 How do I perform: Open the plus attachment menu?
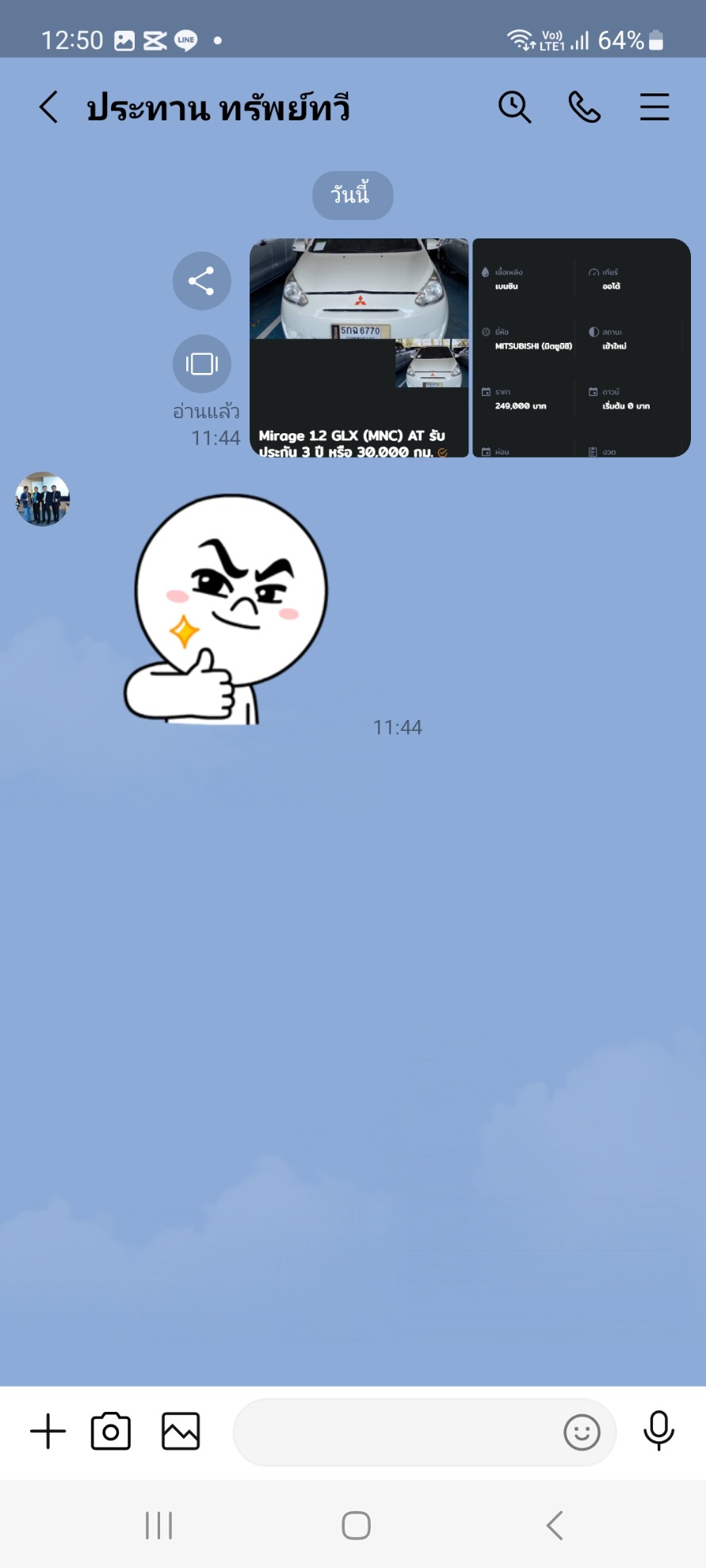48,1431
